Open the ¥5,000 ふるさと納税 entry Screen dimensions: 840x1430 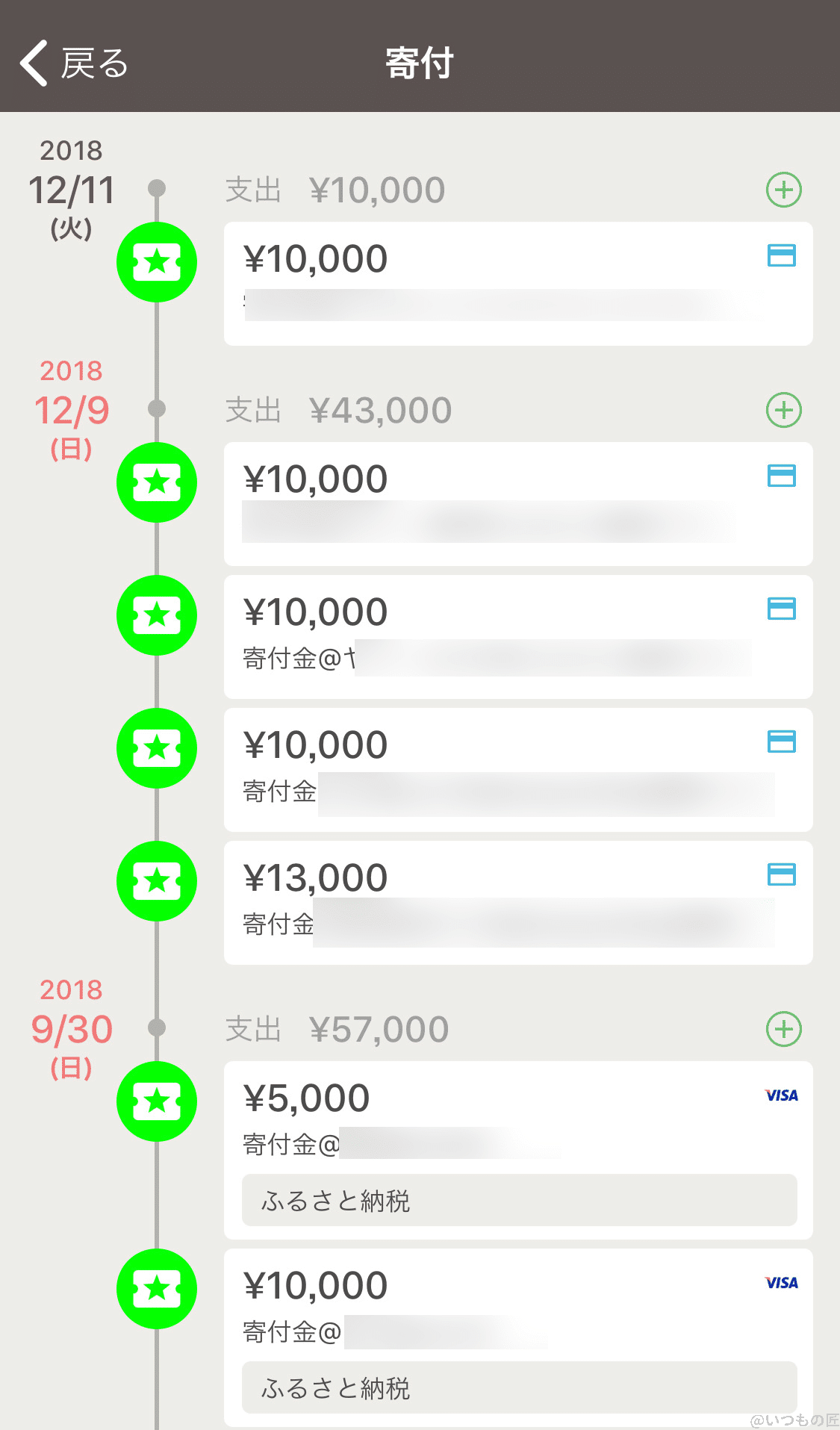(x=517, y=1148)
